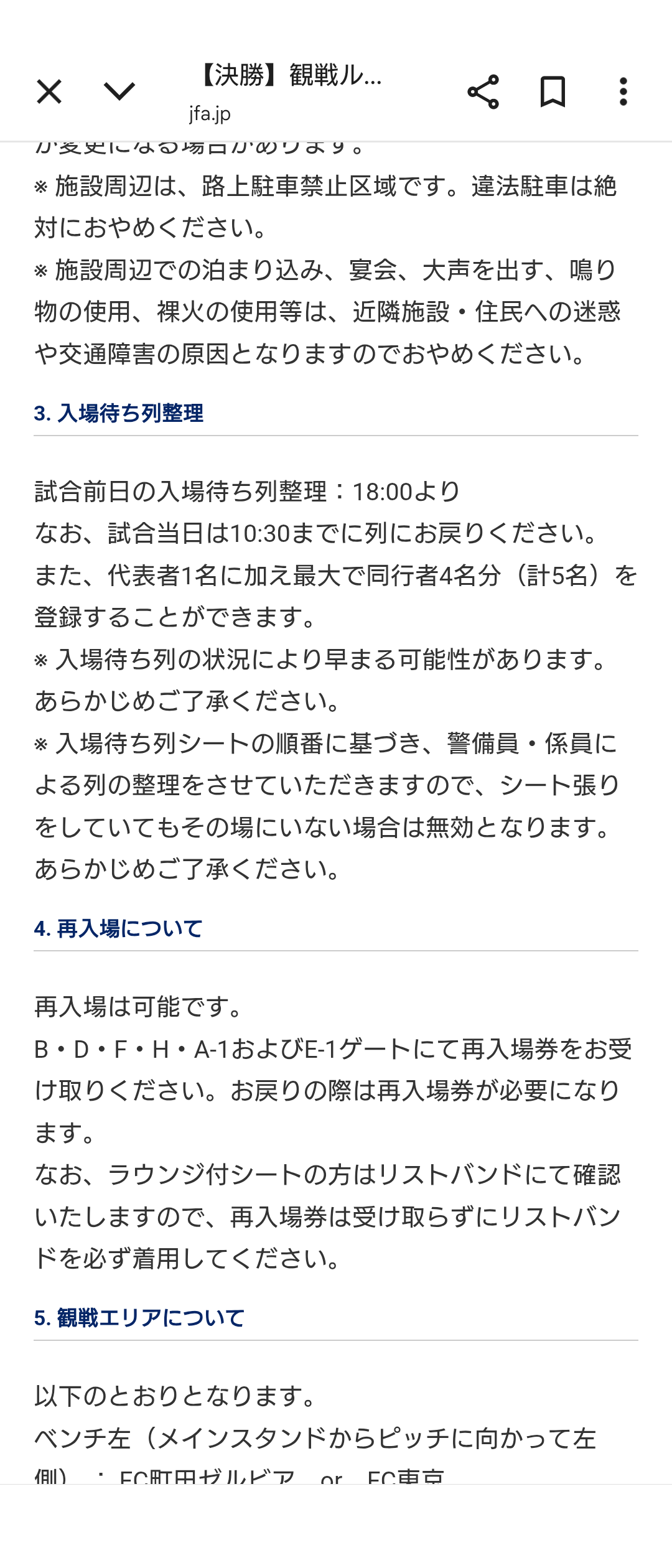Close the in-app browser tab
This screenshot has height=1568, width=672.
(49, 92)
